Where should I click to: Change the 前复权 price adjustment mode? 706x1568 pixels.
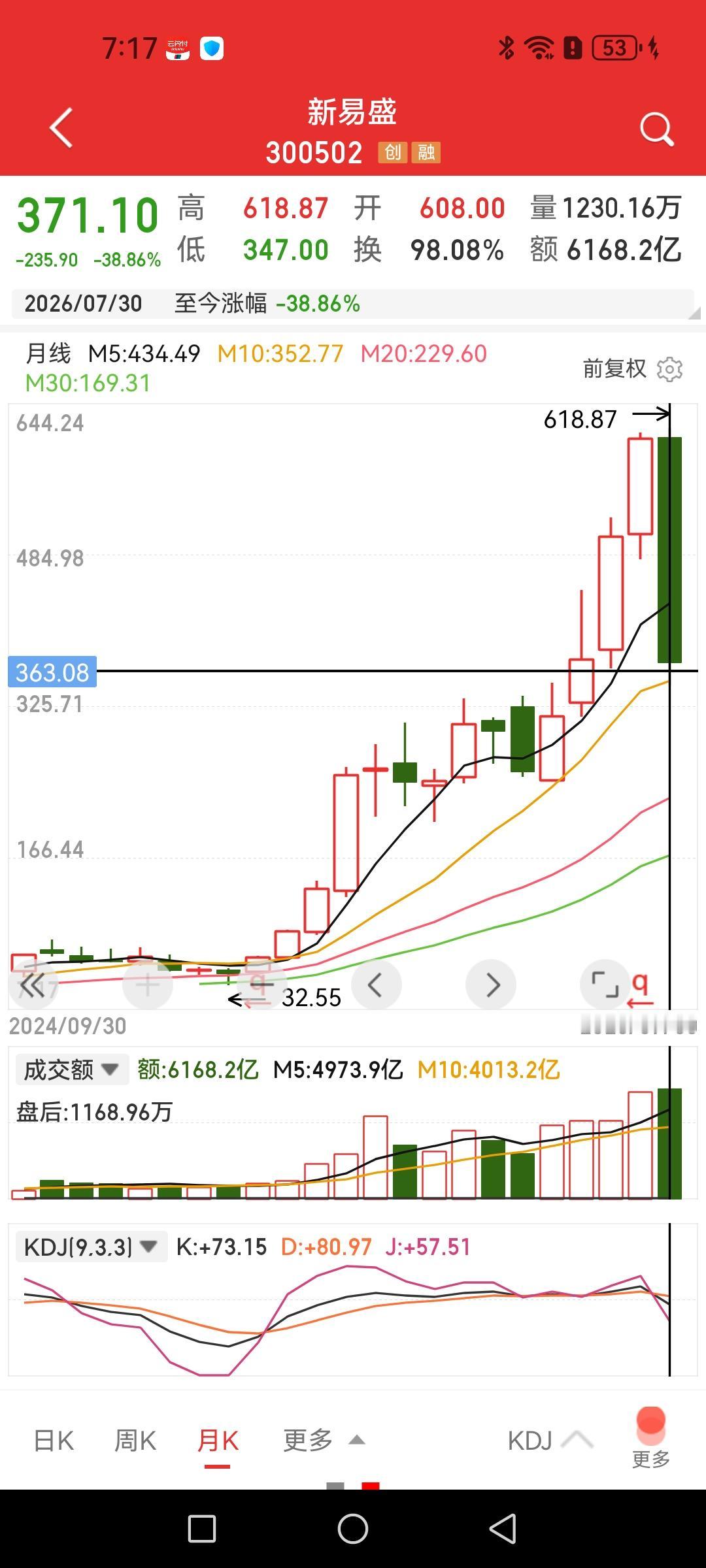(614, 369)
